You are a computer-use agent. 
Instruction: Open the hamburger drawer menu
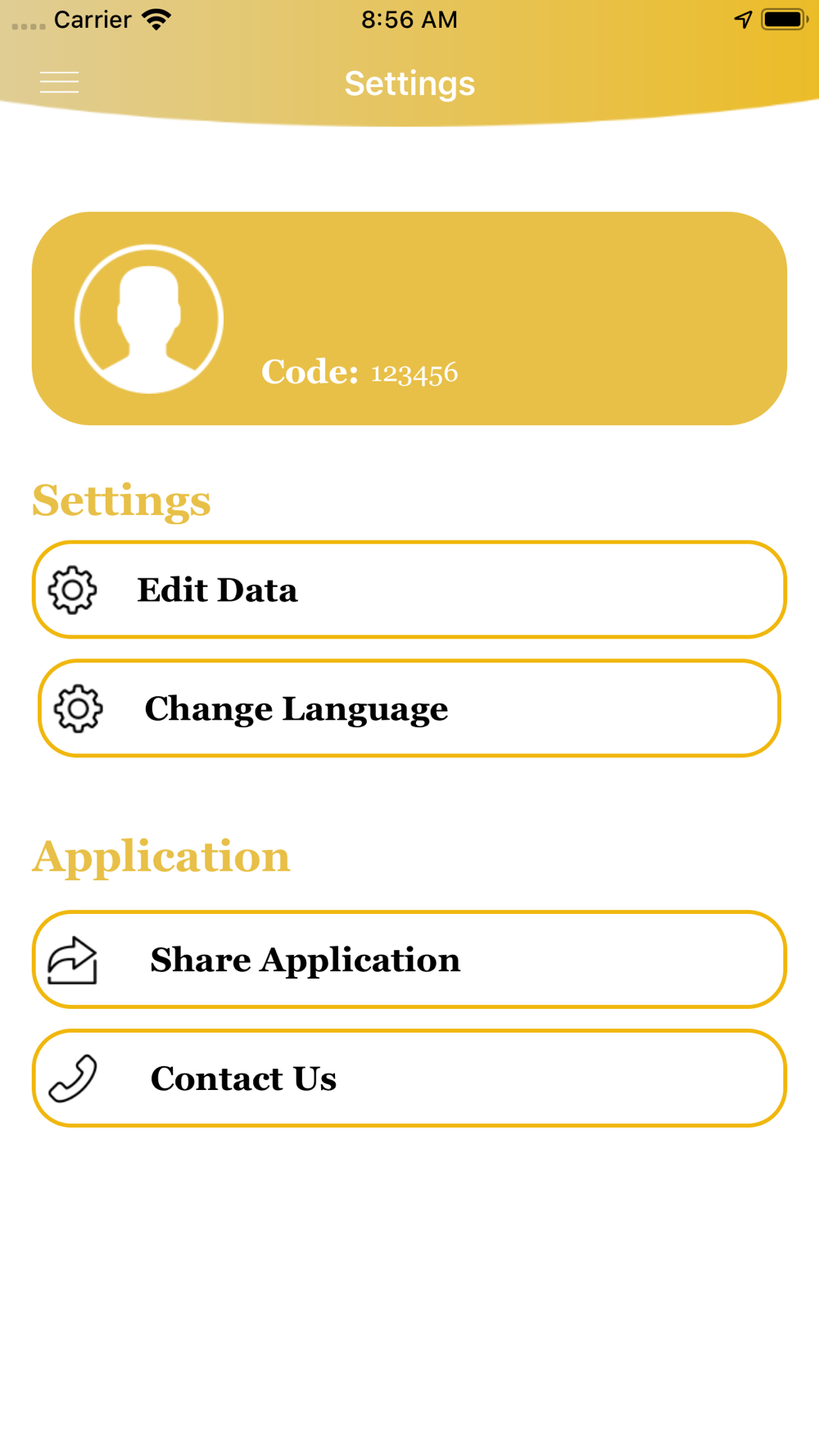[x=59, y=83]
